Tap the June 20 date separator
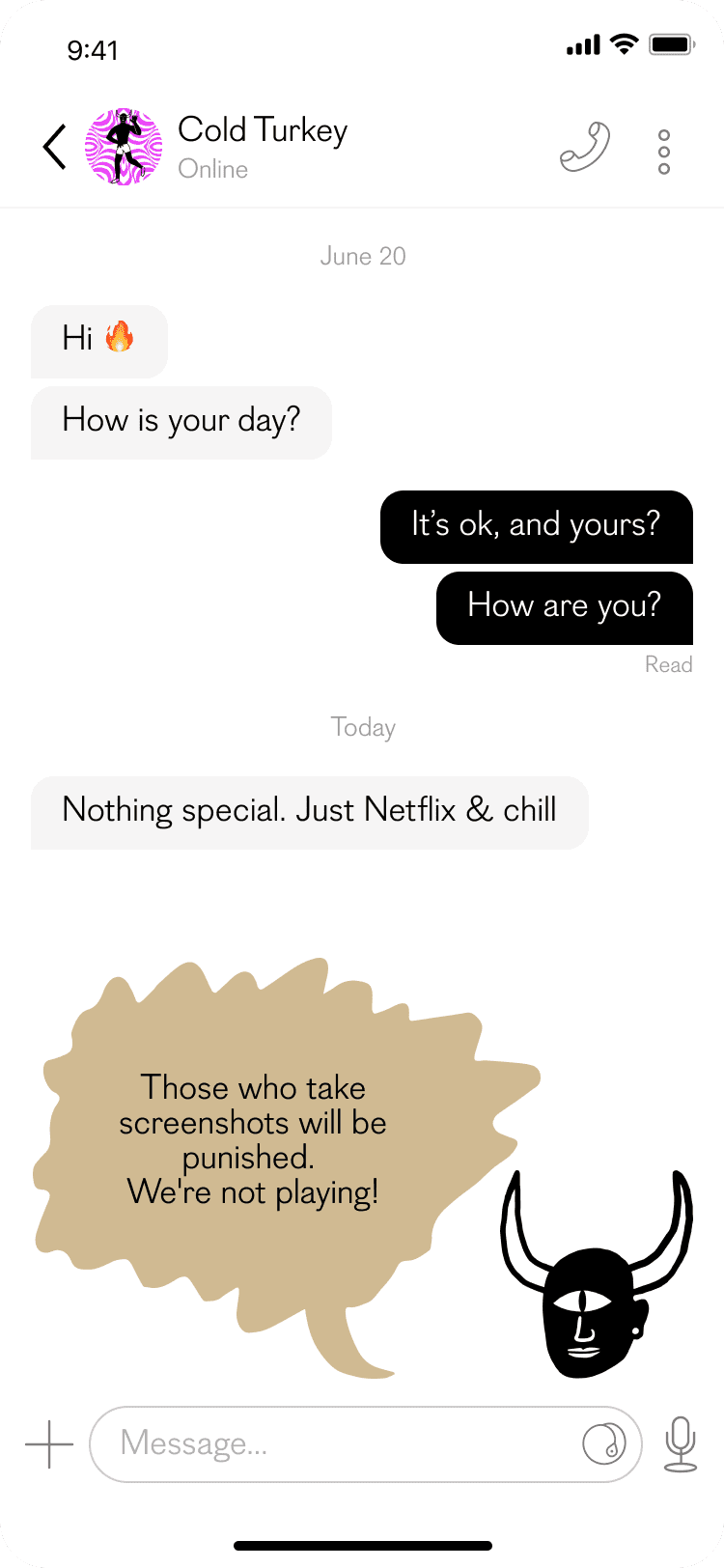This screenshot has height=1568, width=724. (x=362, y=256)
